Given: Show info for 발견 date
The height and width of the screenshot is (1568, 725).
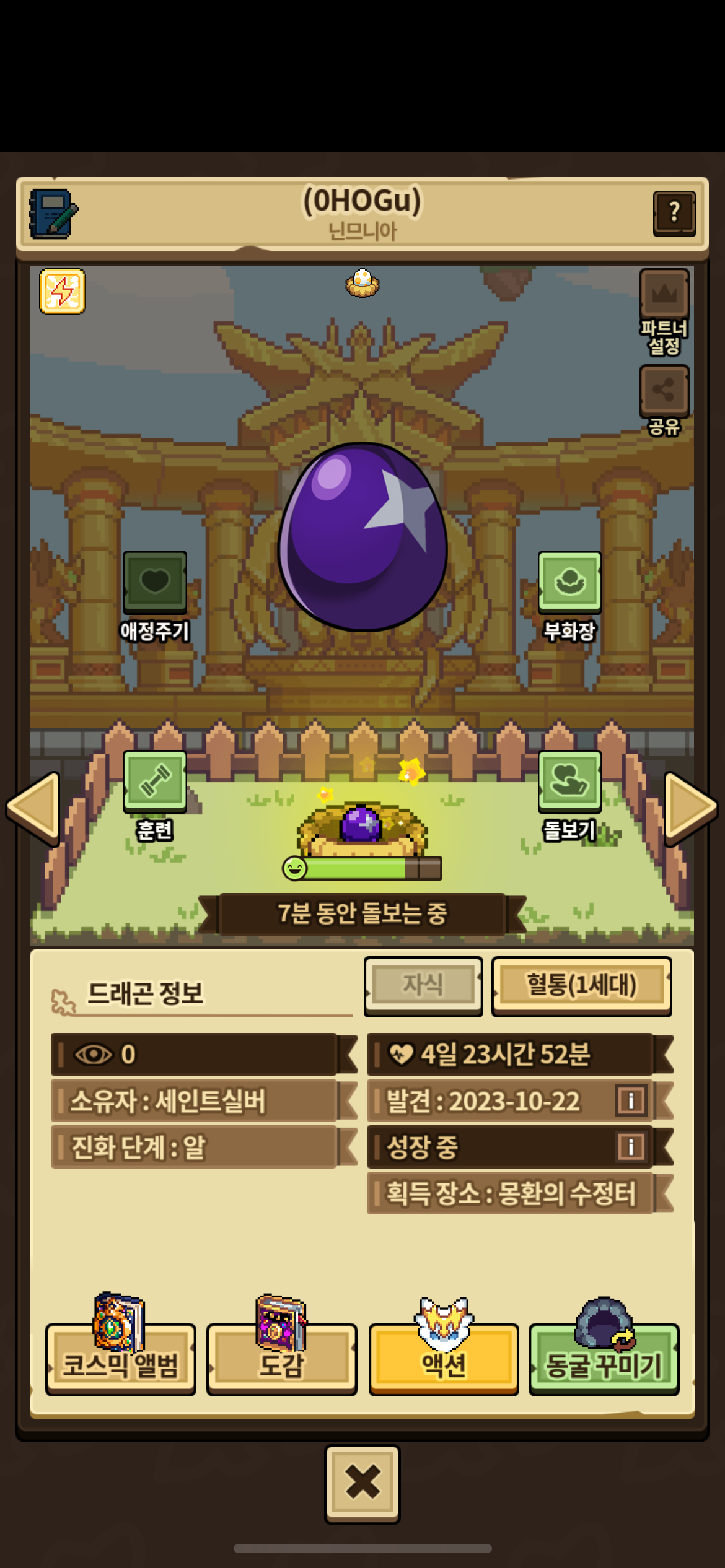Looking at the screenshot, I should [x=631, y=1101].
